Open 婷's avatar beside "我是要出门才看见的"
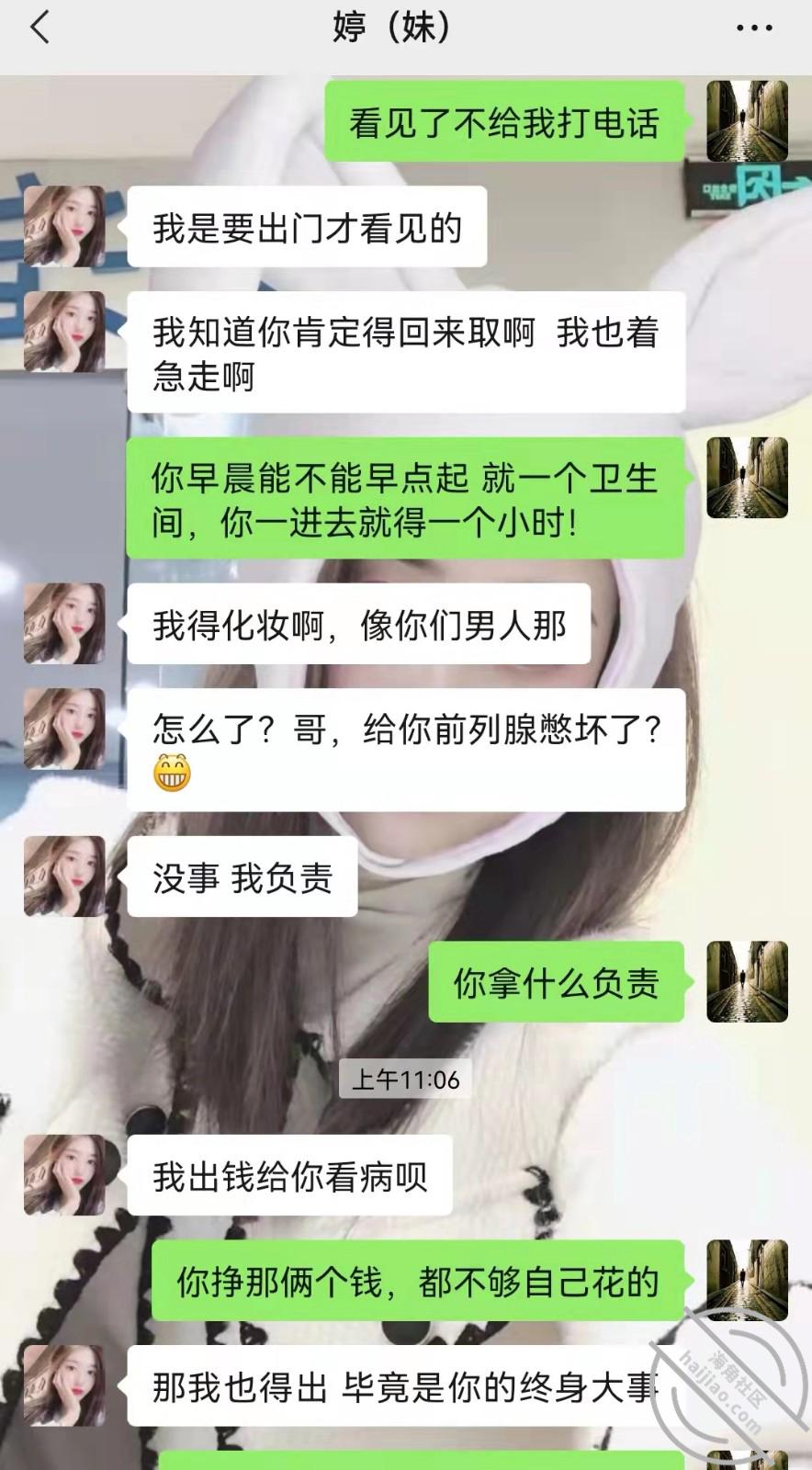812x1470 pixels. [64, 227]
